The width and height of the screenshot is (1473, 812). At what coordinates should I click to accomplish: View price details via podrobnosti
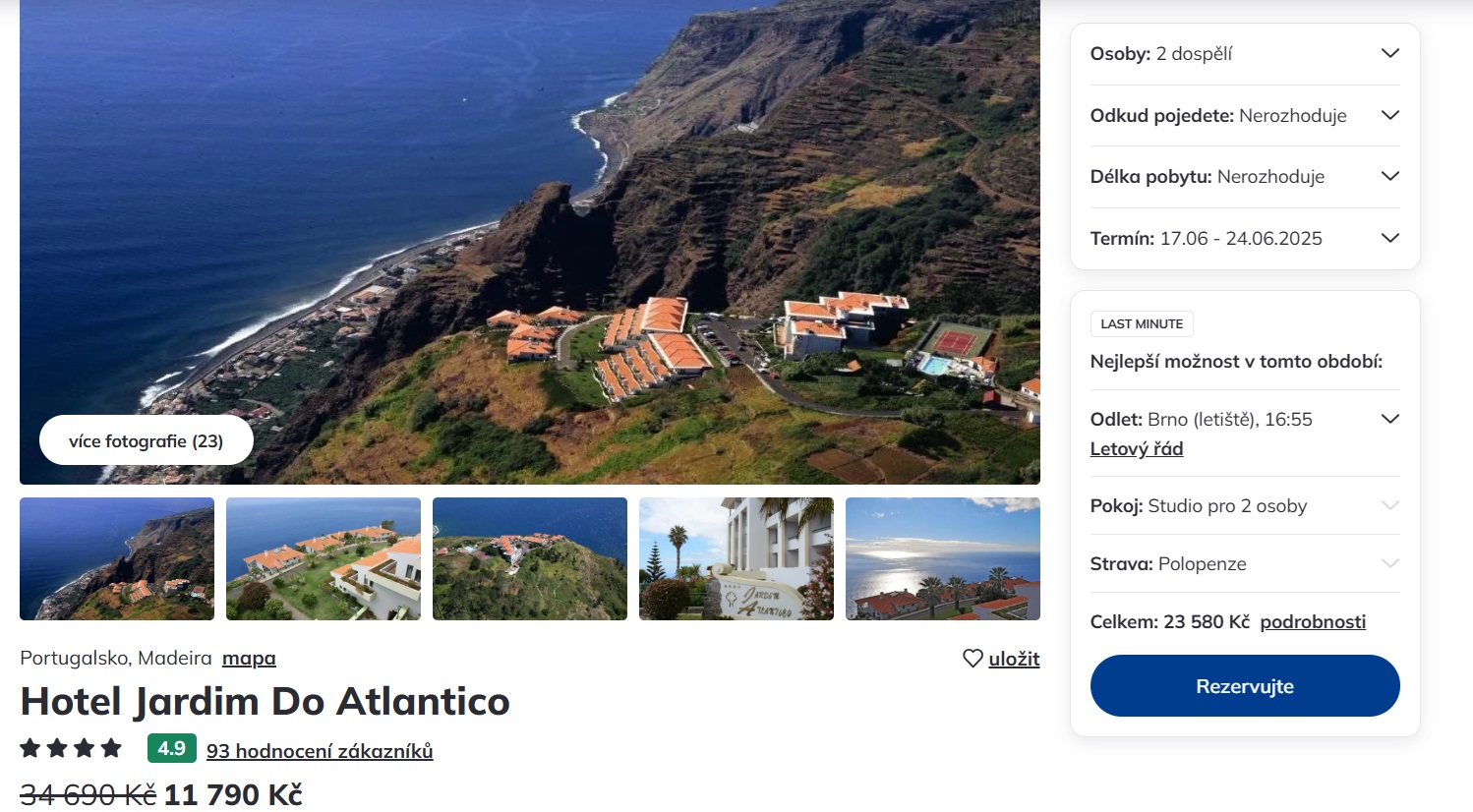tap(1313, 622)
